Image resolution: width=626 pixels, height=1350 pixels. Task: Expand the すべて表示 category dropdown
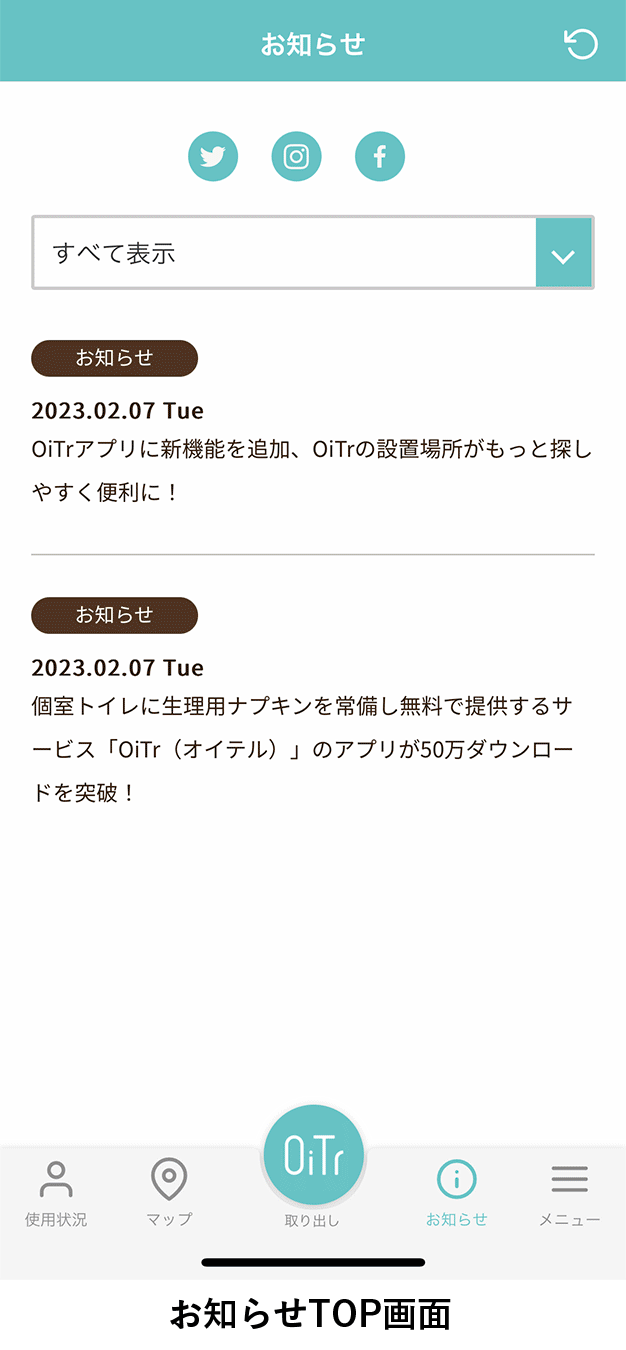564,254
